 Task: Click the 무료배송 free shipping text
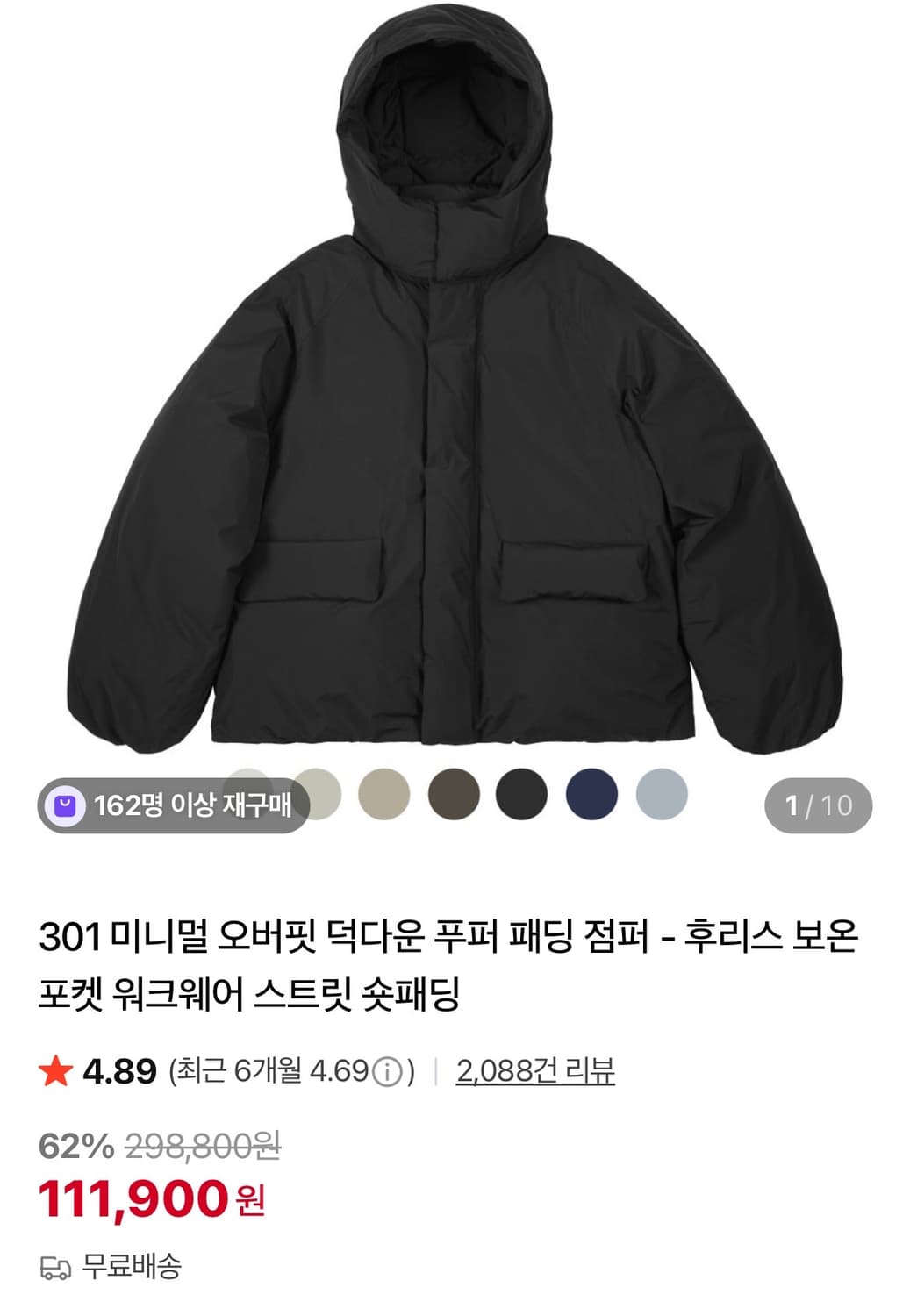coord(130,1266)
